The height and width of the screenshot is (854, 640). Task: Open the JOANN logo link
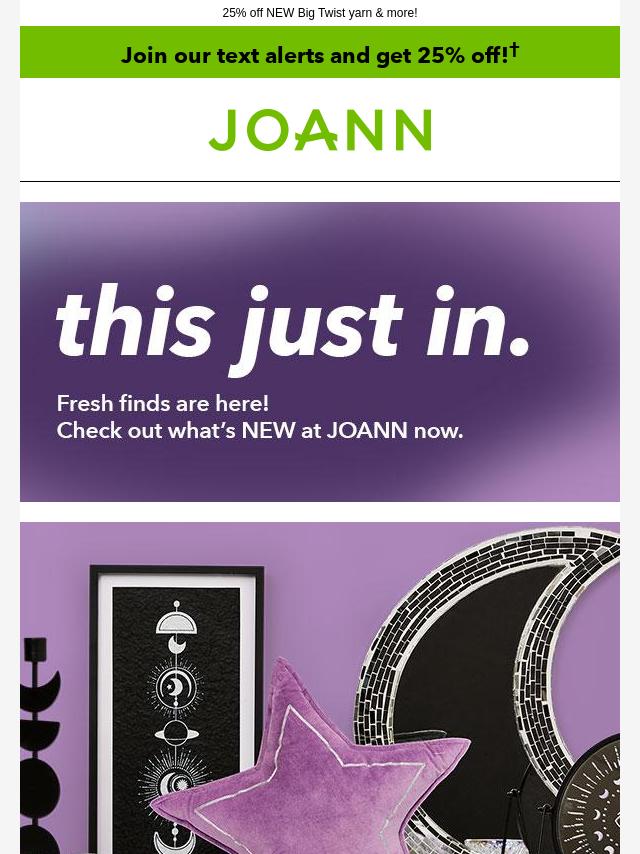(320, 130)
